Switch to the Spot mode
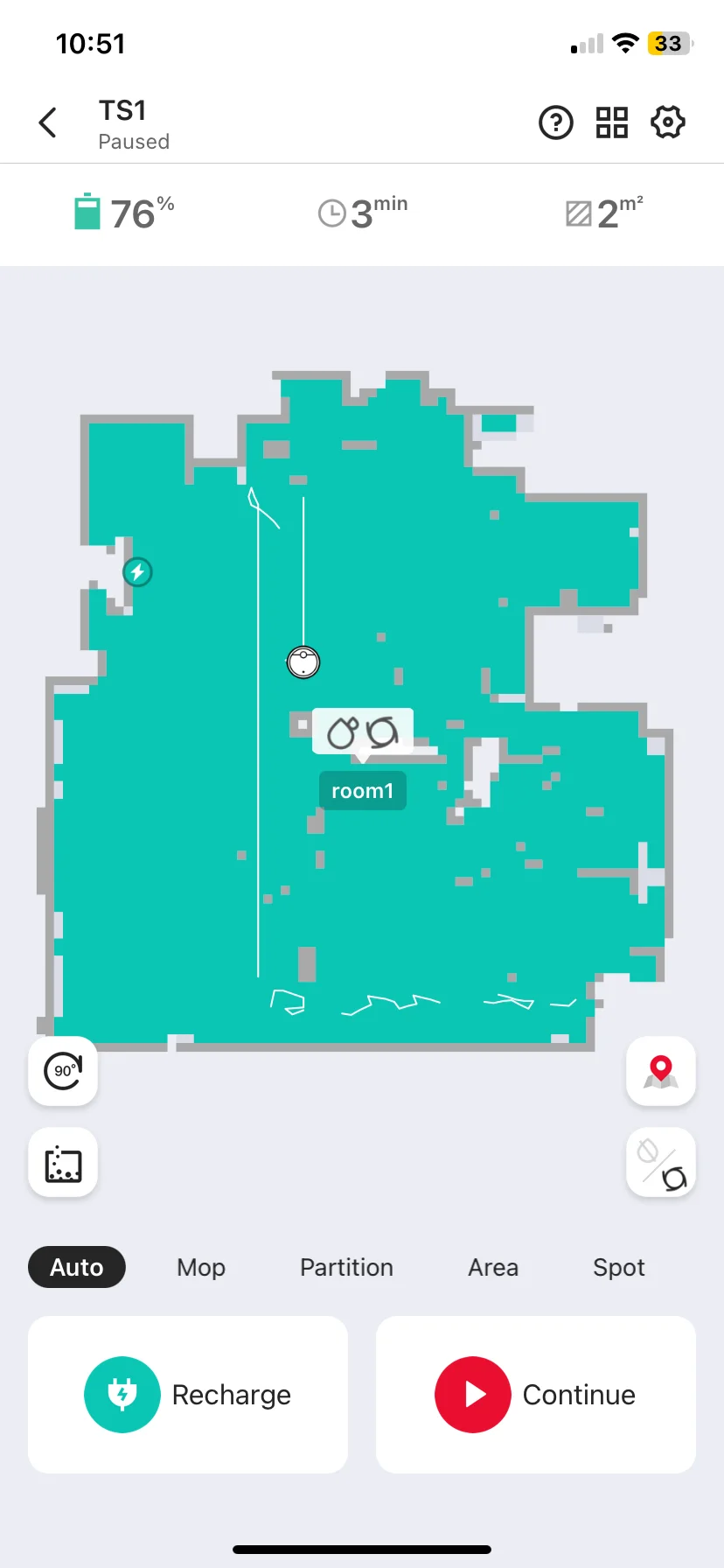 [619, 1267]
